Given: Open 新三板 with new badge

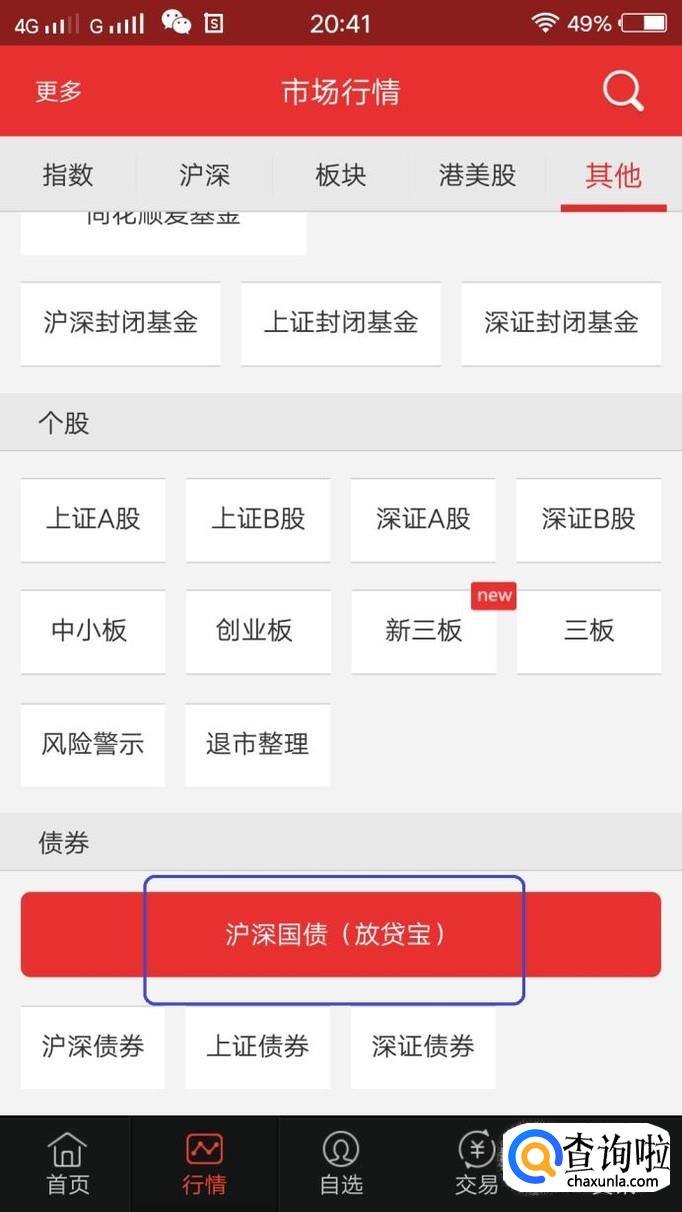Looking at the screenshot, I should pyautogui.click(x=423, y=631).
